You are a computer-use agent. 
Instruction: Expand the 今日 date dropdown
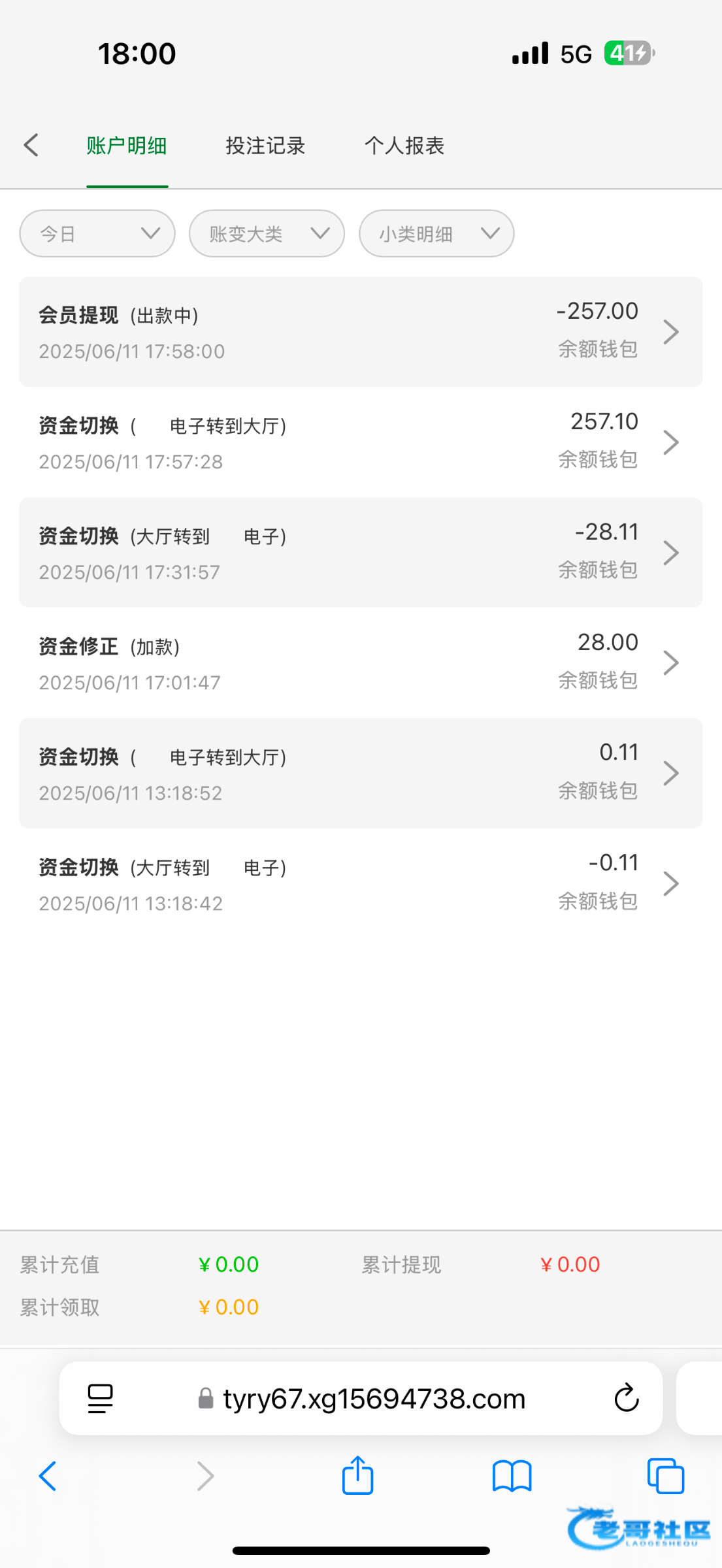(97, 233)
